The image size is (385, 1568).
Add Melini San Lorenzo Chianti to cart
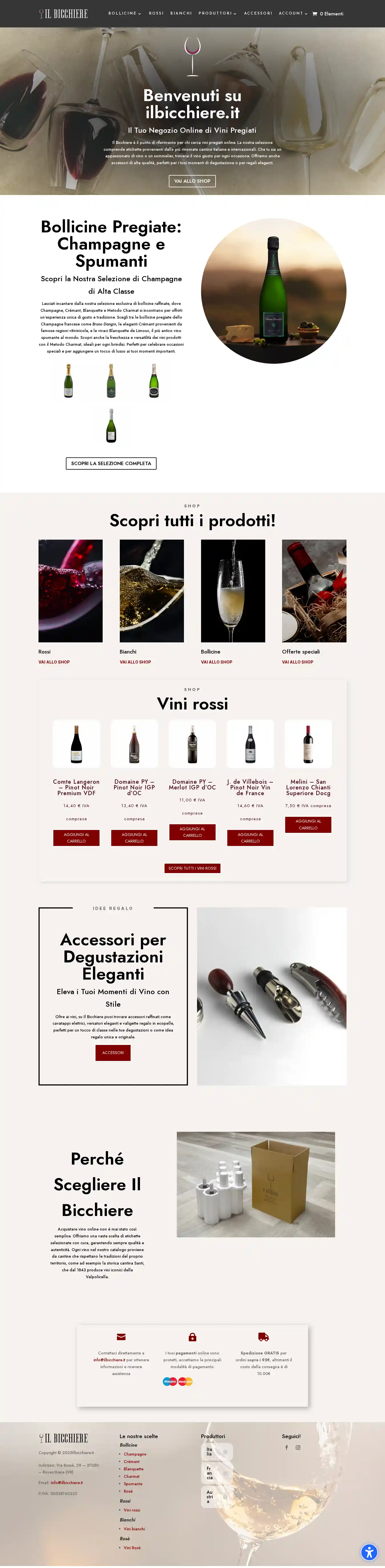pos(308,824)
